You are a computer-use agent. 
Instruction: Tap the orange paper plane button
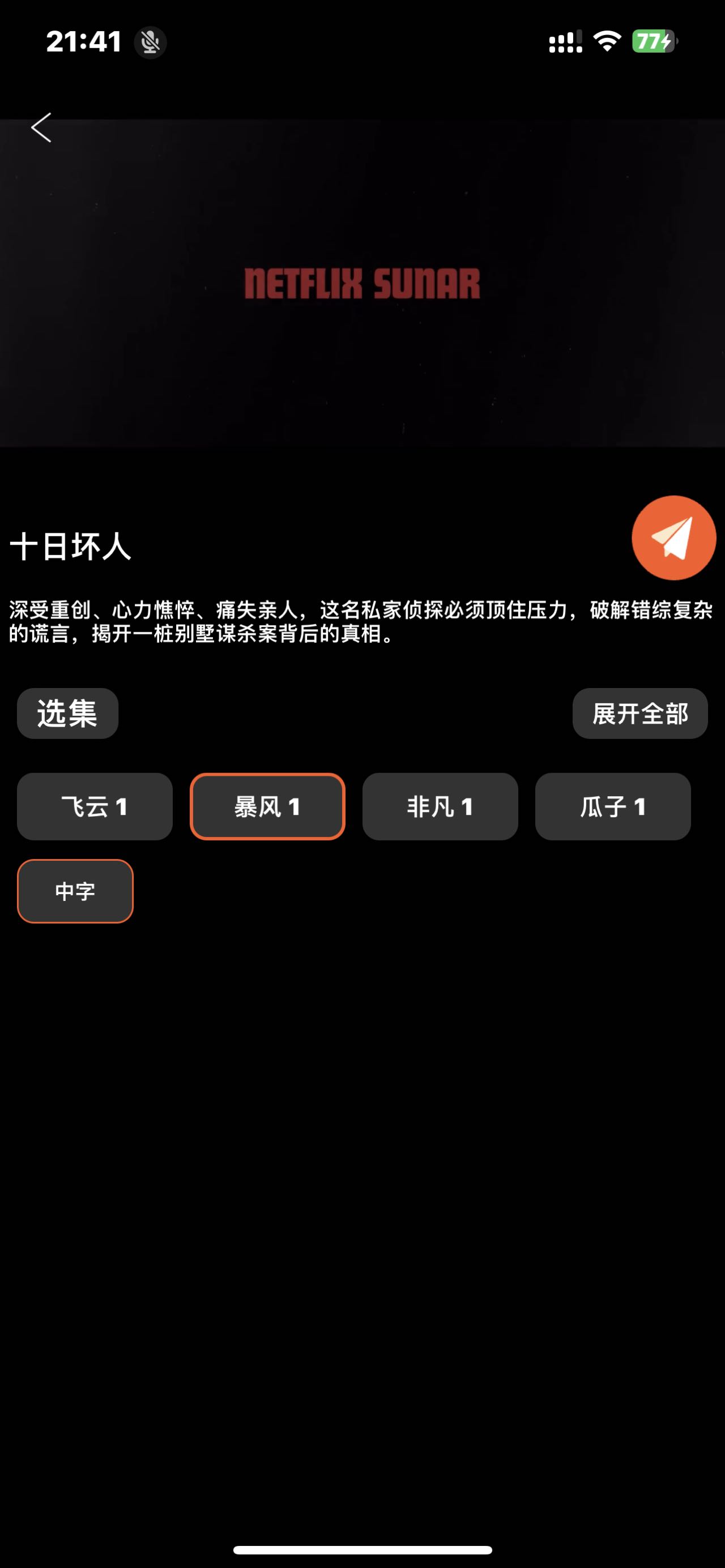pos(673,537)
